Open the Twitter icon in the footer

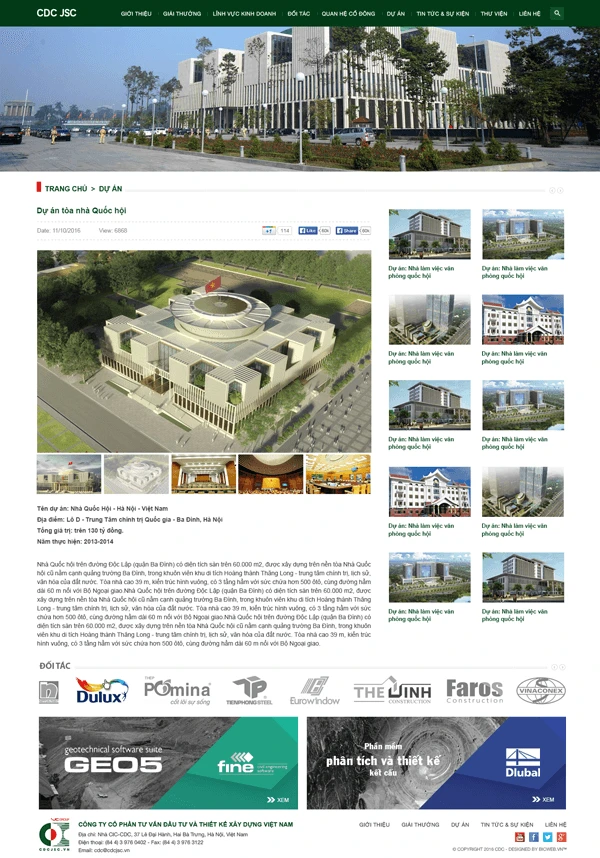tap(547, 836)
